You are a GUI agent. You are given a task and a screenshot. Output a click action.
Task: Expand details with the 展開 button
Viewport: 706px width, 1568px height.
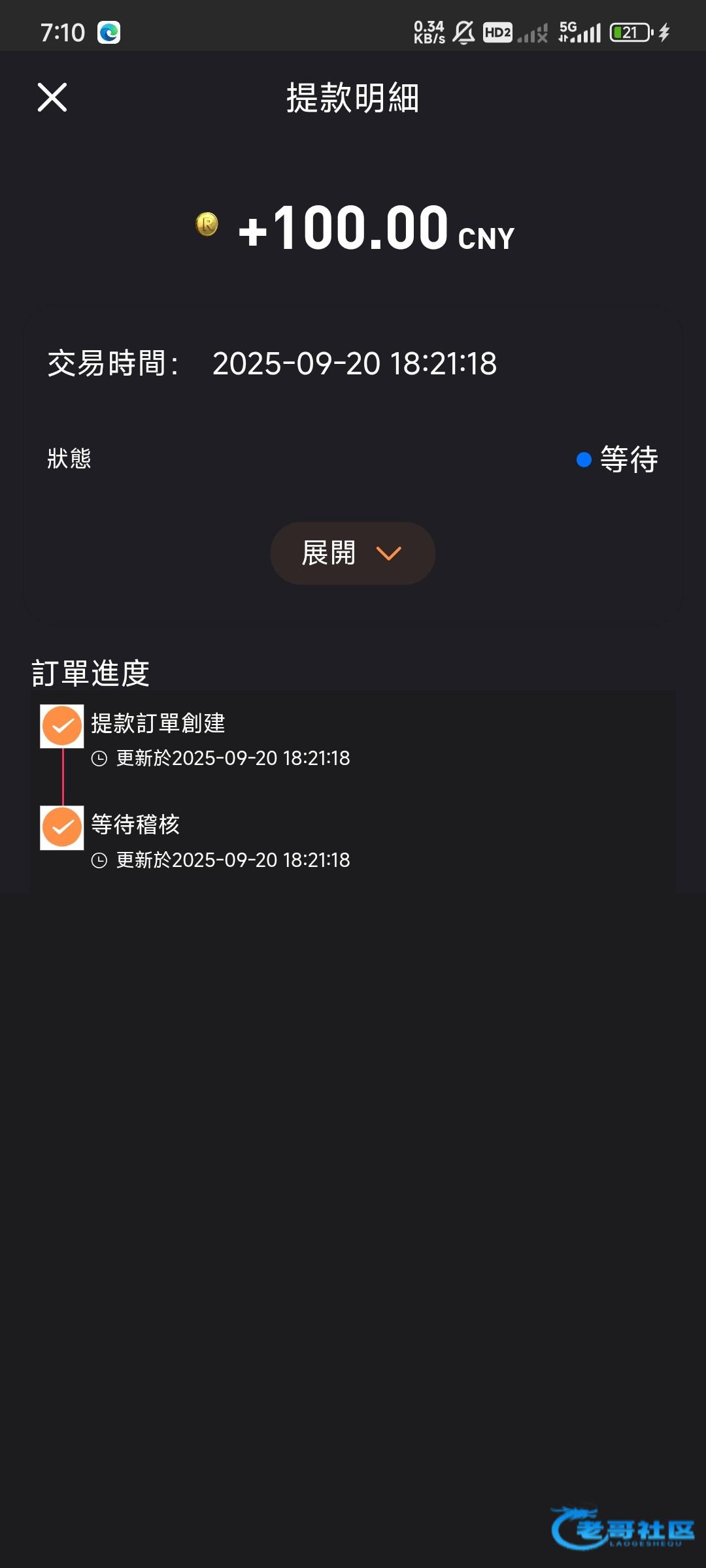[352, 553]
